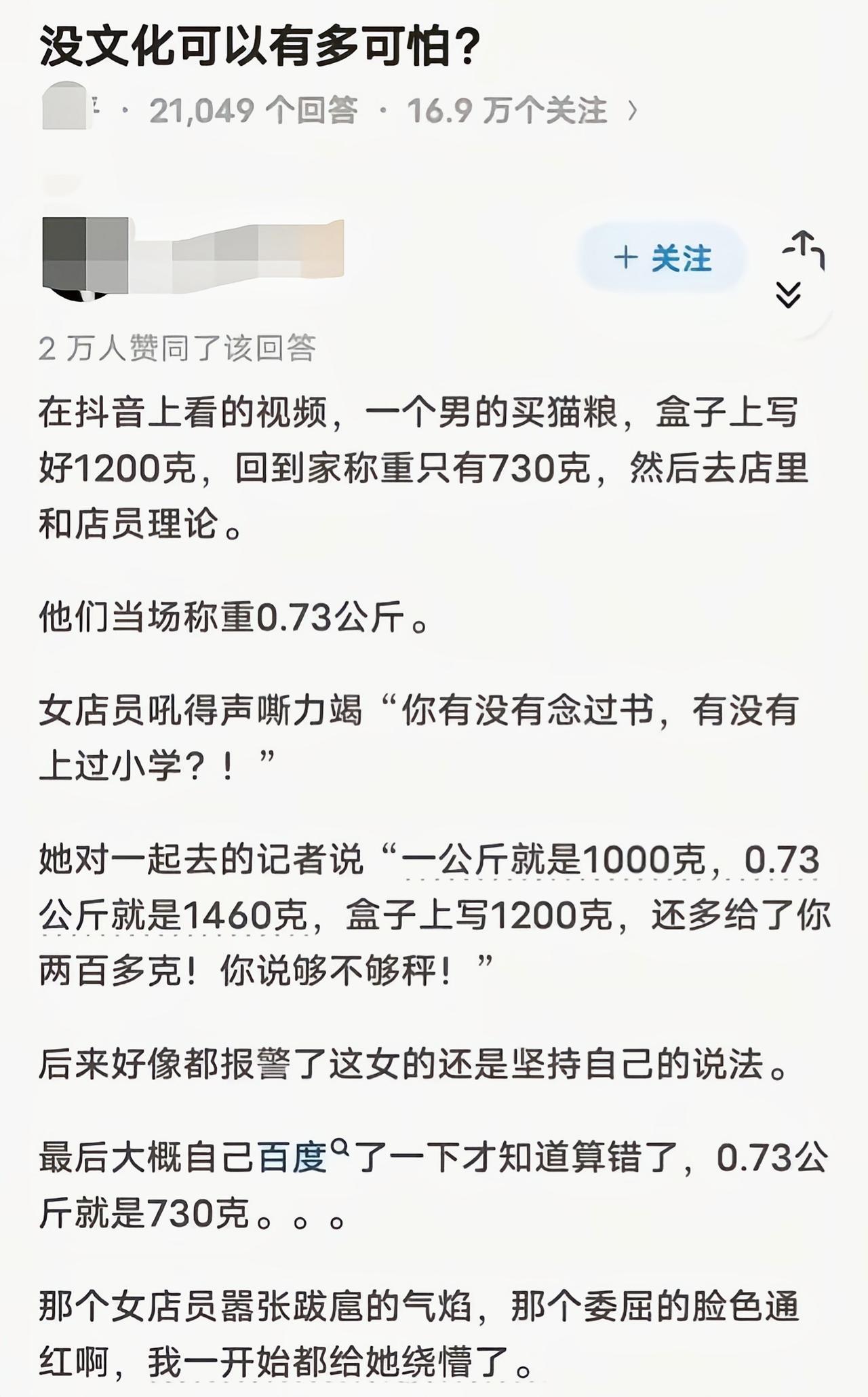Expand question details via the right chevron
This screenshot has width=868, height=1397.
tap(634, 109)
